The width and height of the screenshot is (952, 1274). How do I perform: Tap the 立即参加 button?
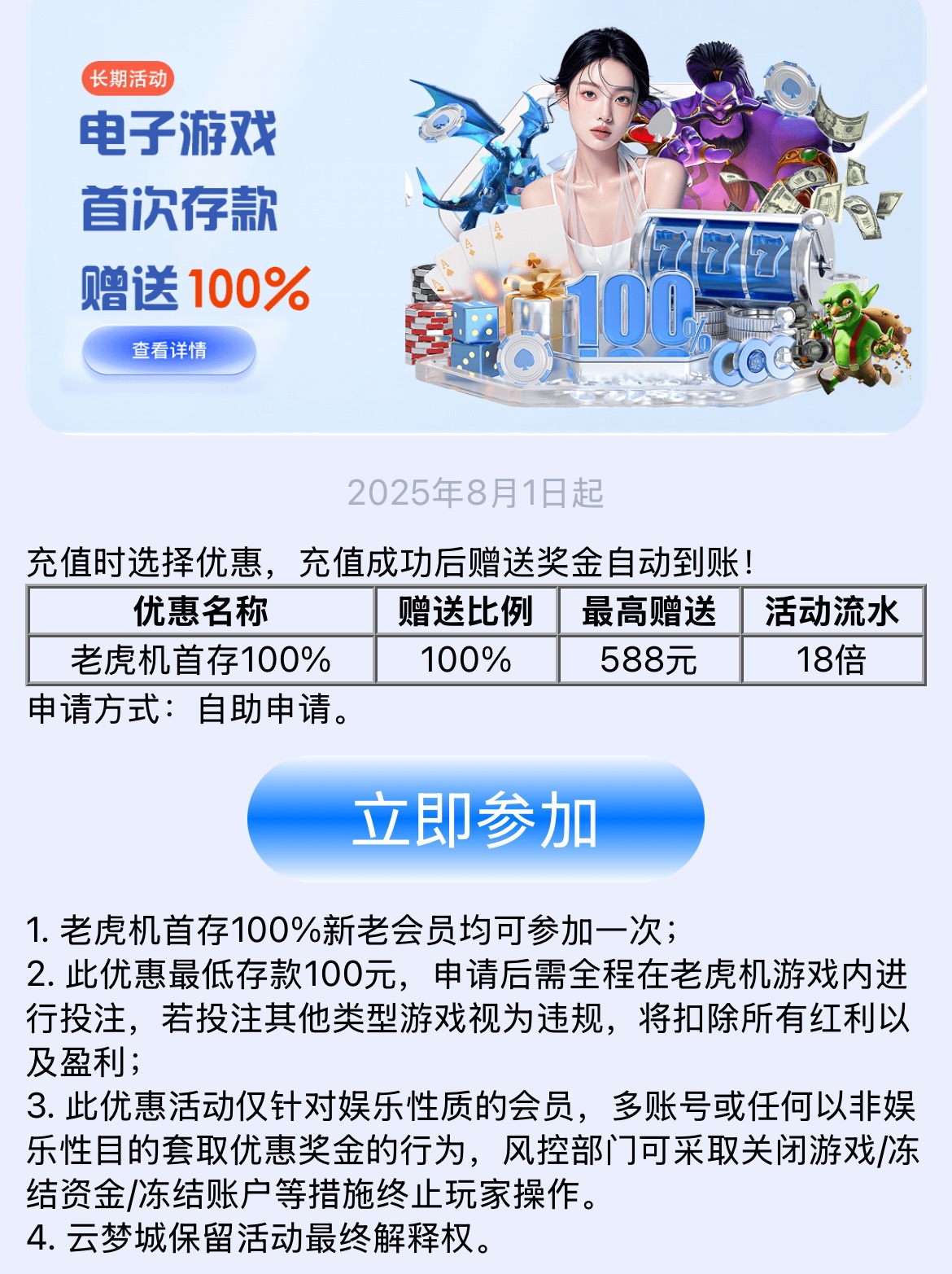tap(475, 819)
